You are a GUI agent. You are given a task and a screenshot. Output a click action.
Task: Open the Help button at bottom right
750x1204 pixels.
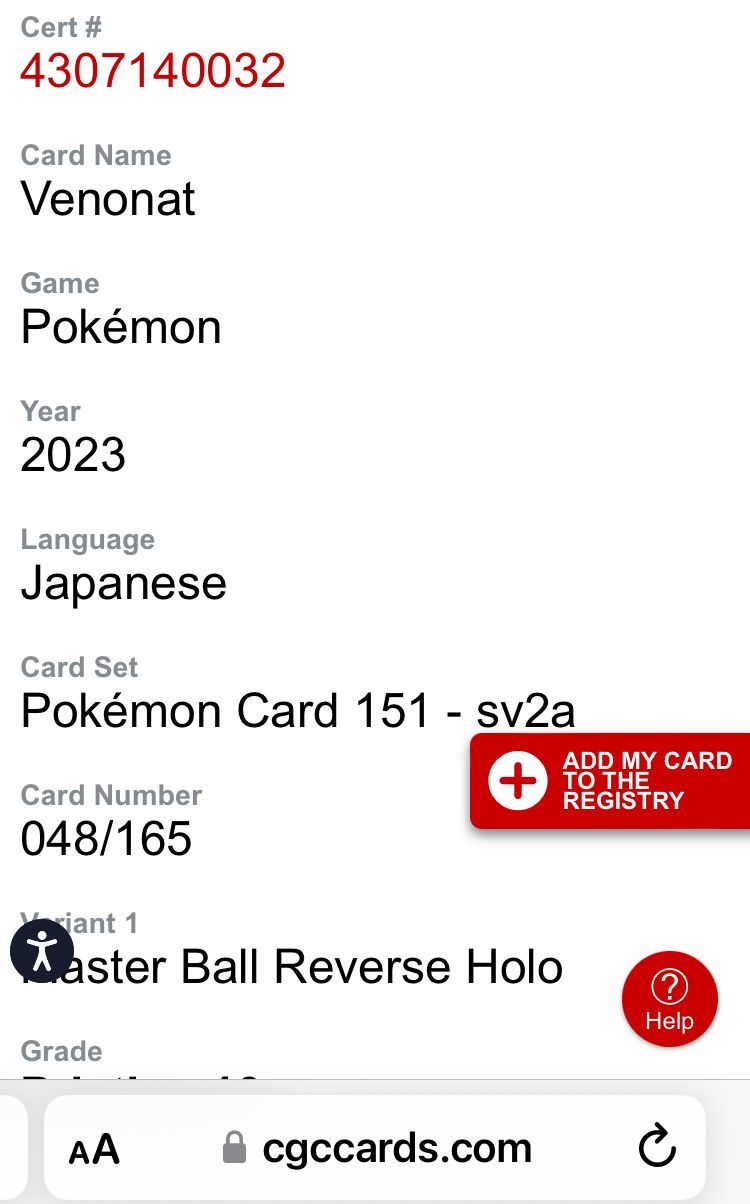670,998
